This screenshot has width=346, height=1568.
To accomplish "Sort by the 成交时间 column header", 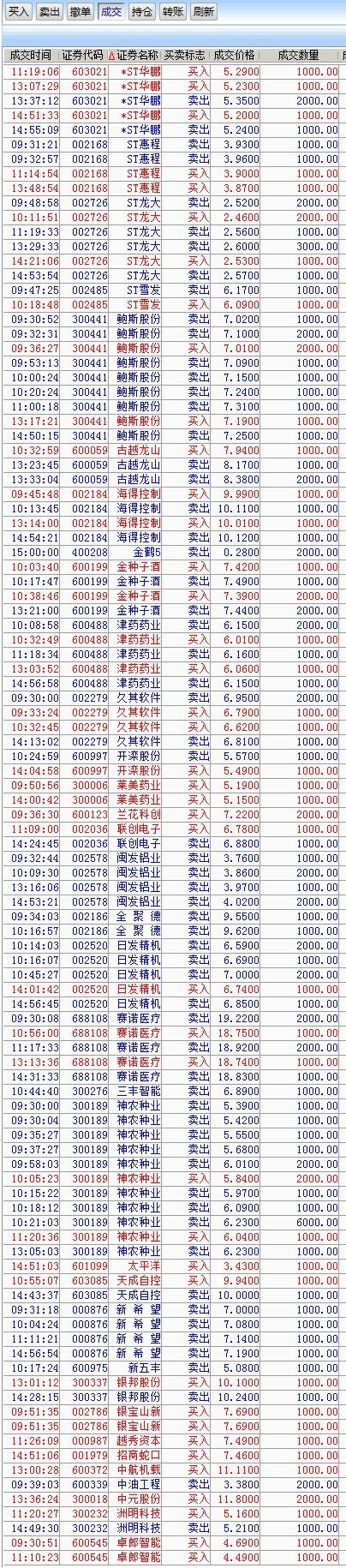I will click(x=31, y=56).
